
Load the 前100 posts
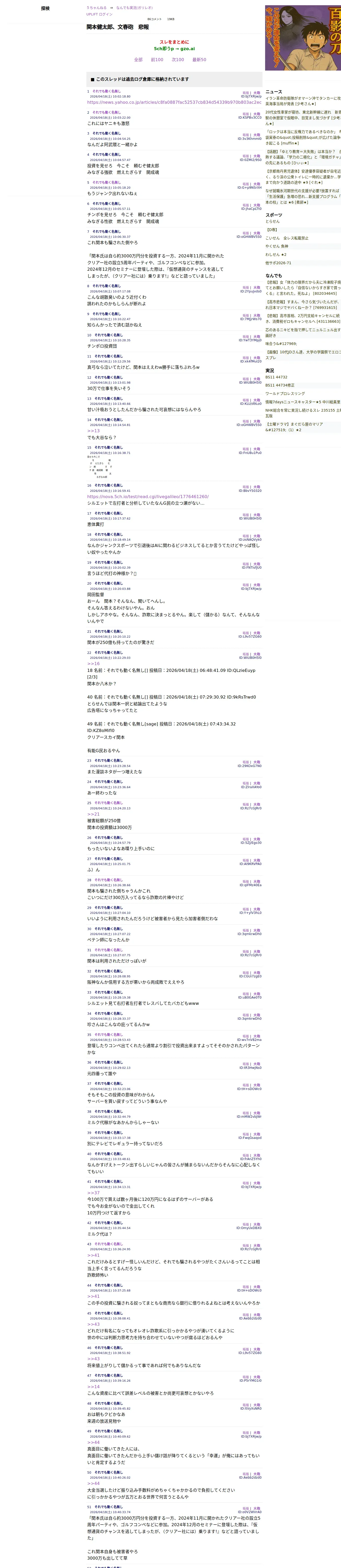tap(157, 60)
